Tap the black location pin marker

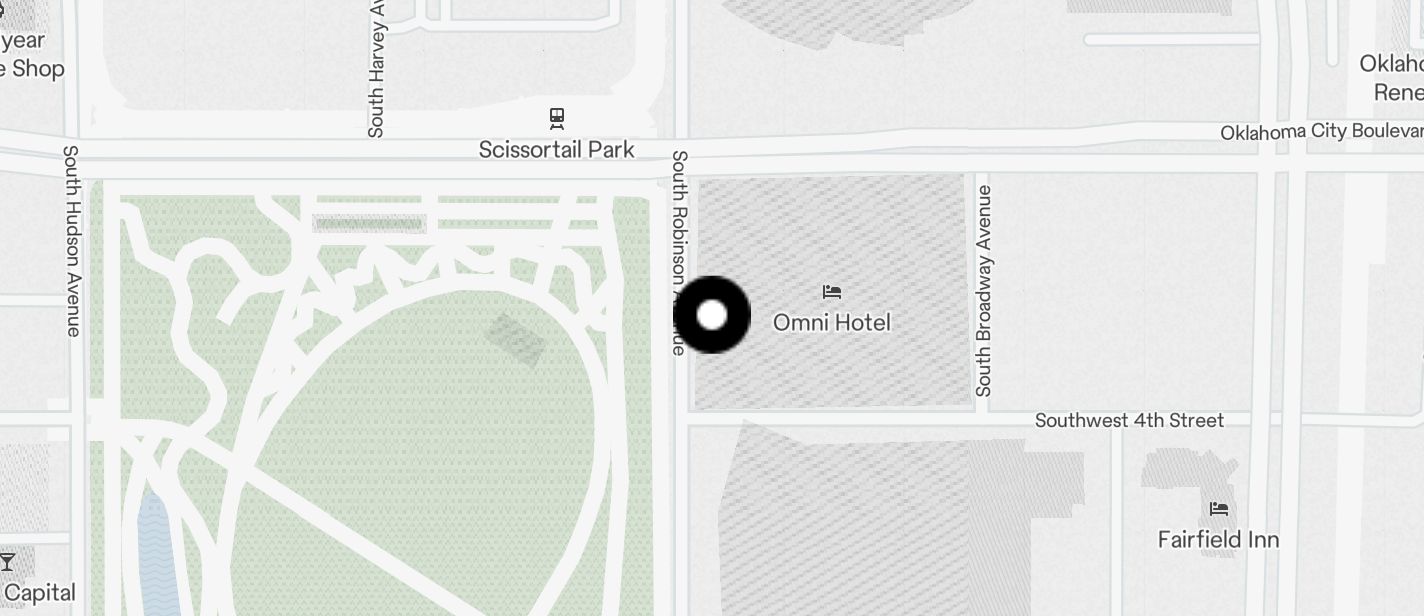click(x=712, y=315)
